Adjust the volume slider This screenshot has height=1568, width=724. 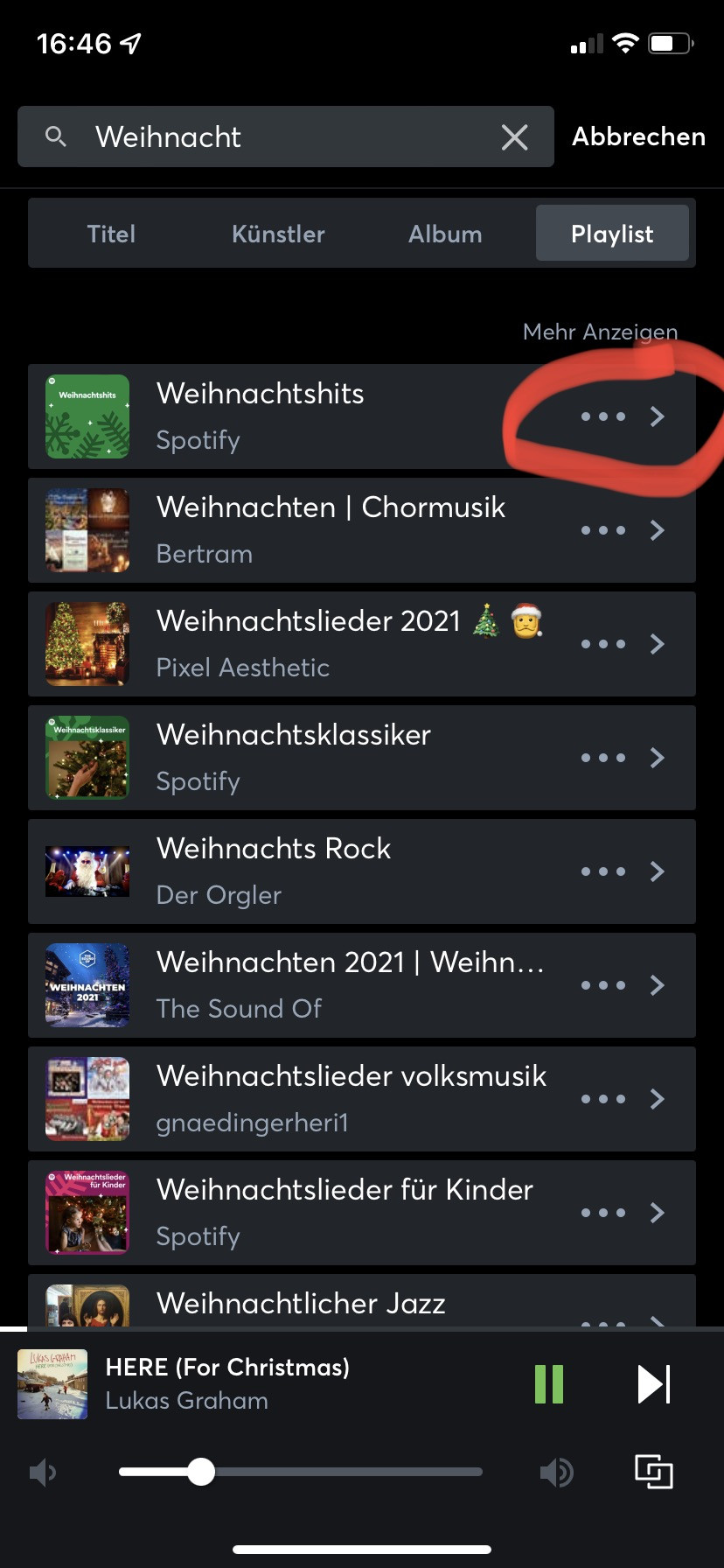[201, 1472]
